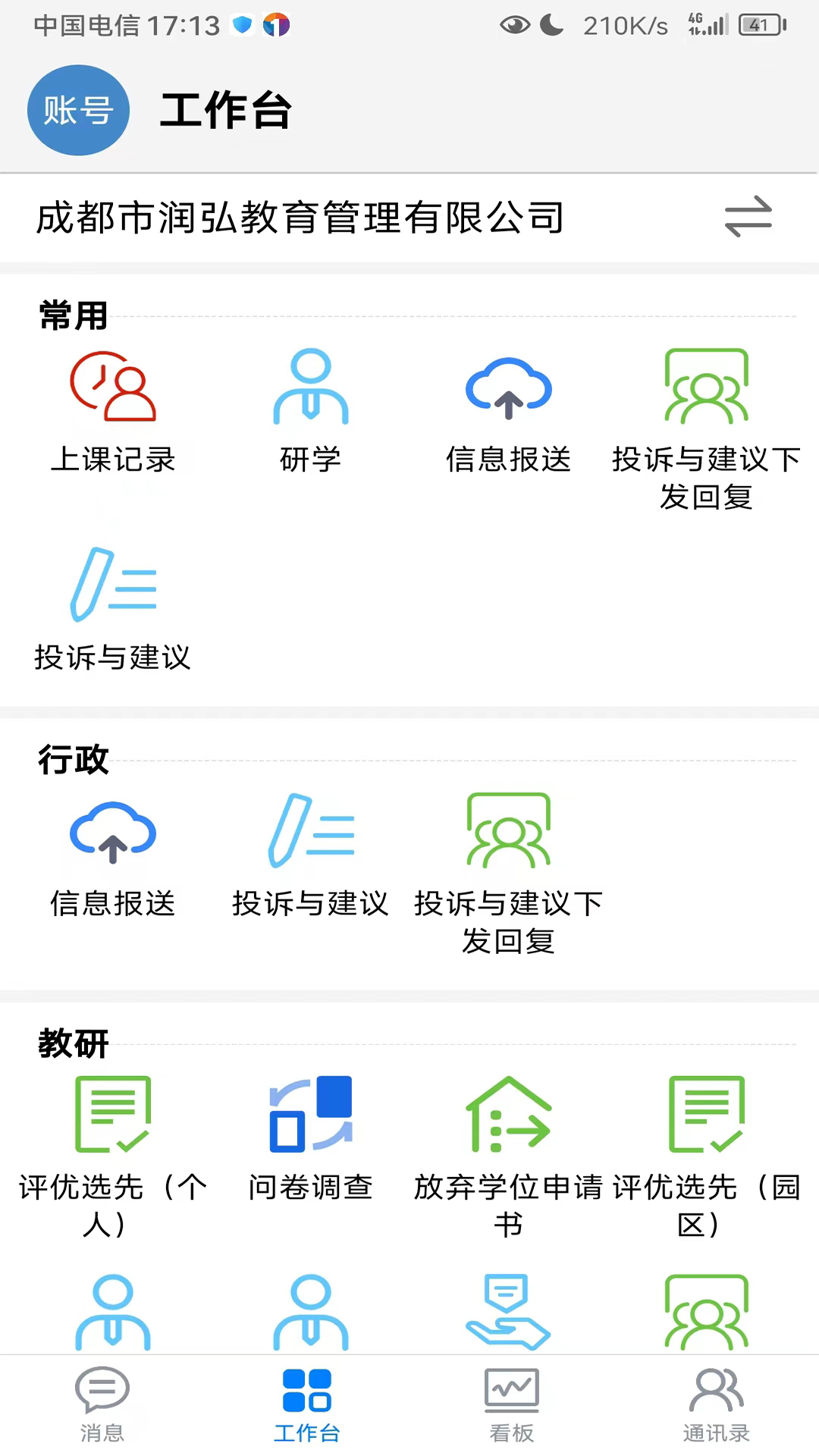This screenshot has width=819, height=1456.
Task: Tap 信息报送 under the 行政 section
Action: coord(112,857)
